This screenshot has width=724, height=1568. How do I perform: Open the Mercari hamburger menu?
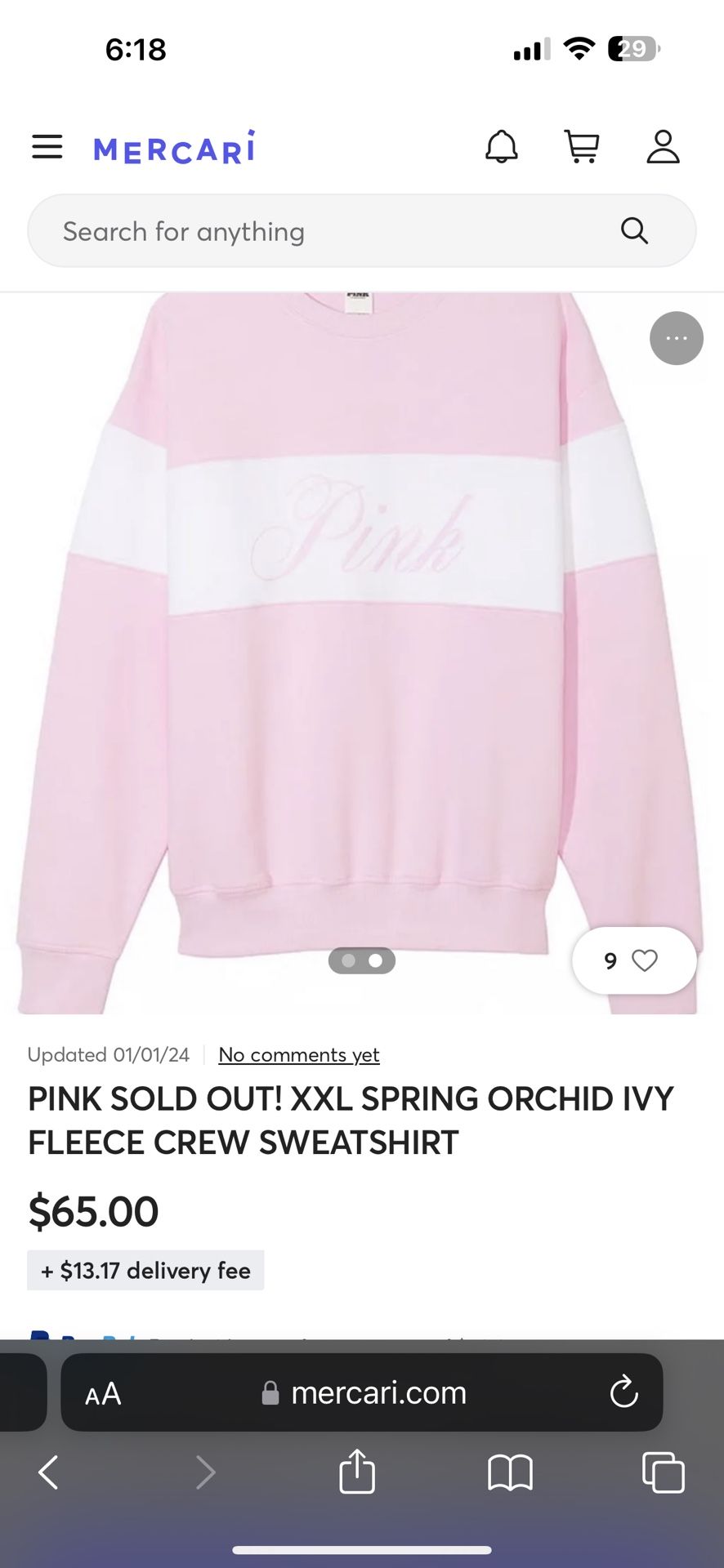point(47,147)
